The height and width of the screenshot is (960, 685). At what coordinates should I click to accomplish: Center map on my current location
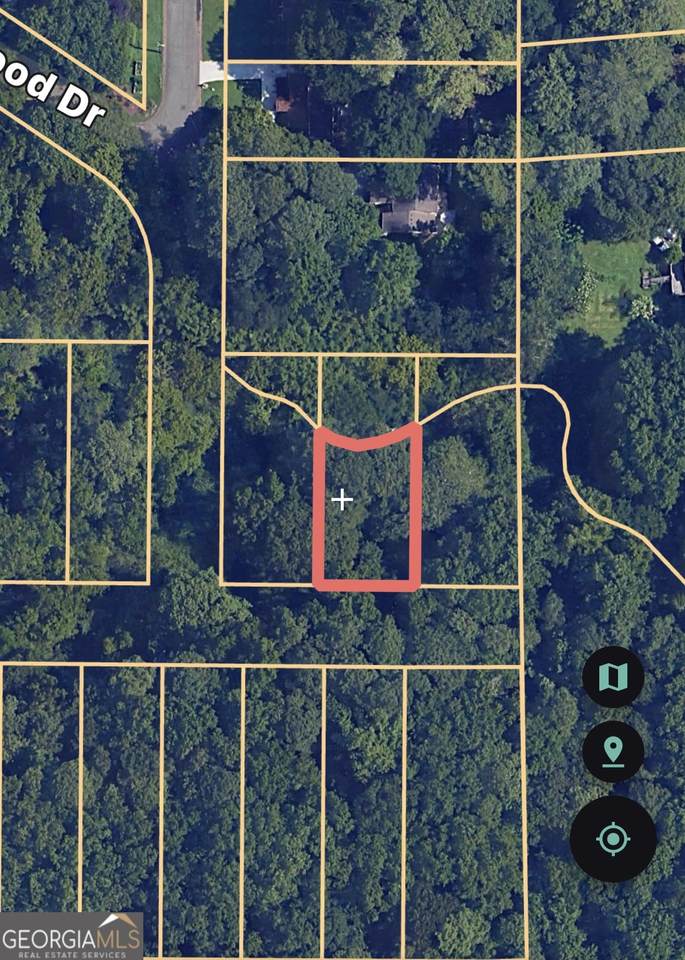click(612, 838)
